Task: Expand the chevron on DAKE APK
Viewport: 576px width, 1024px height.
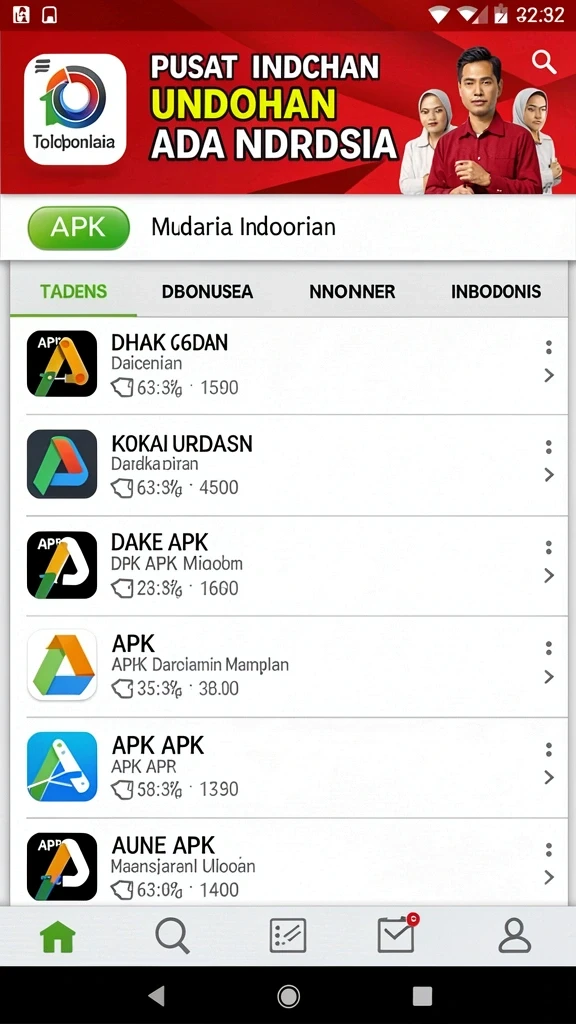Action: coord(549,575)
